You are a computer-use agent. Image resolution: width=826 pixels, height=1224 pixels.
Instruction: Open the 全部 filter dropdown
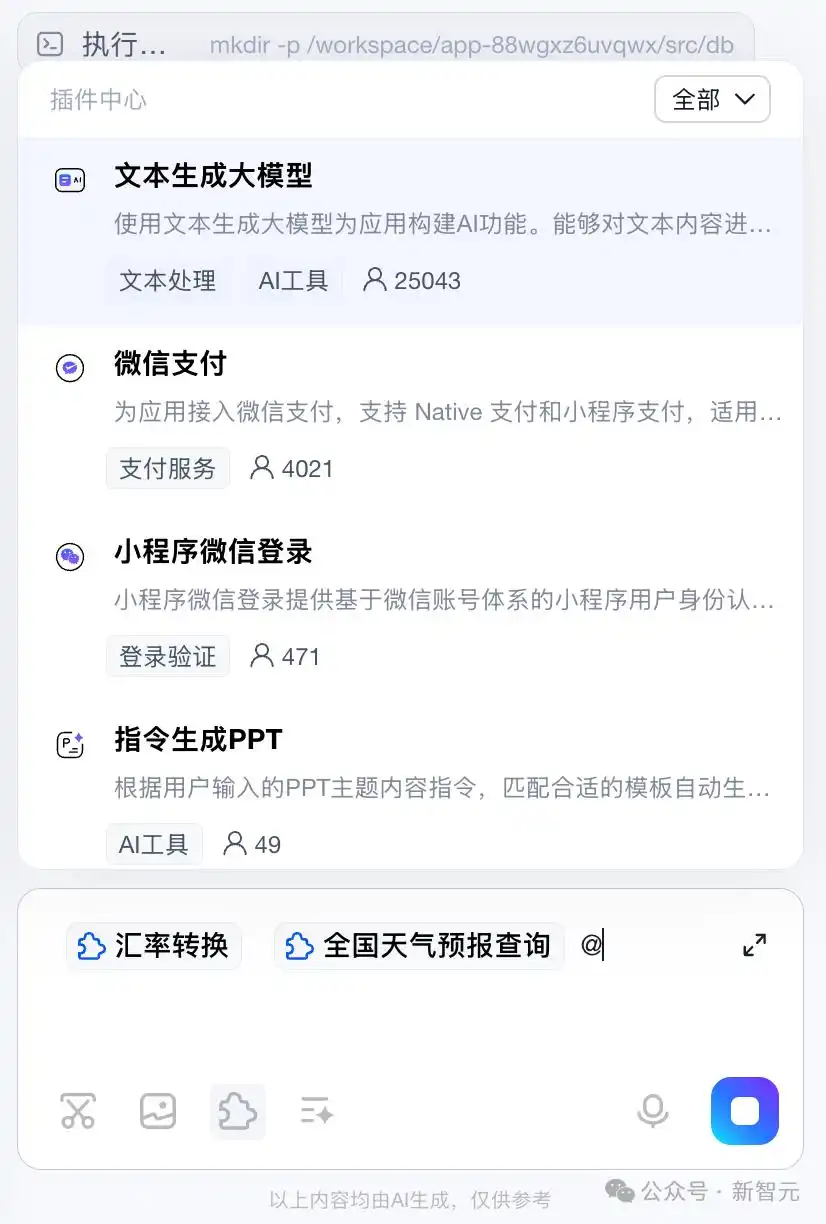pyautogui.click(x=712, y=99)
